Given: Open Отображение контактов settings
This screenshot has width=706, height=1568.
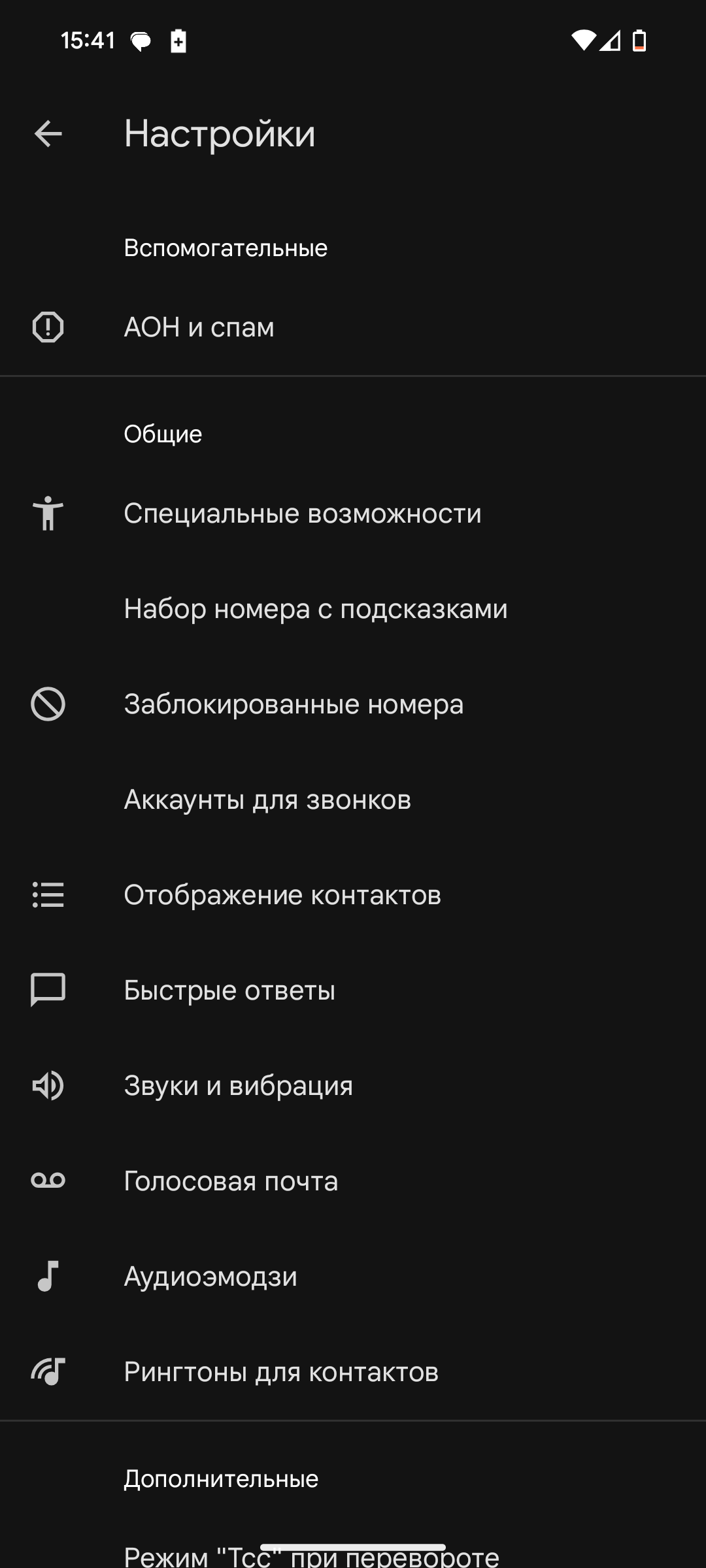Looking at the screenshot, I should point(353,895).
